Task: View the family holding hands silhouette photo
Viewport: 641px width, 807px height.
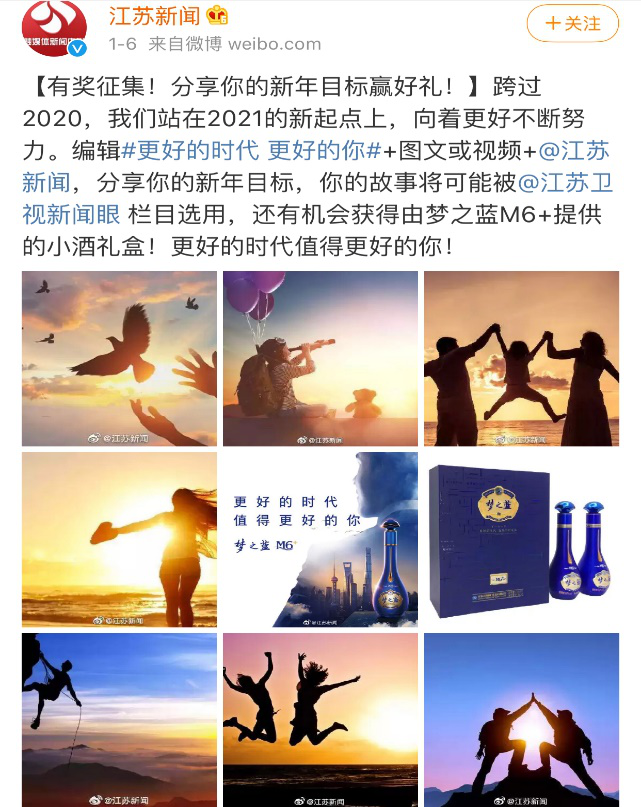Action: 521,358
